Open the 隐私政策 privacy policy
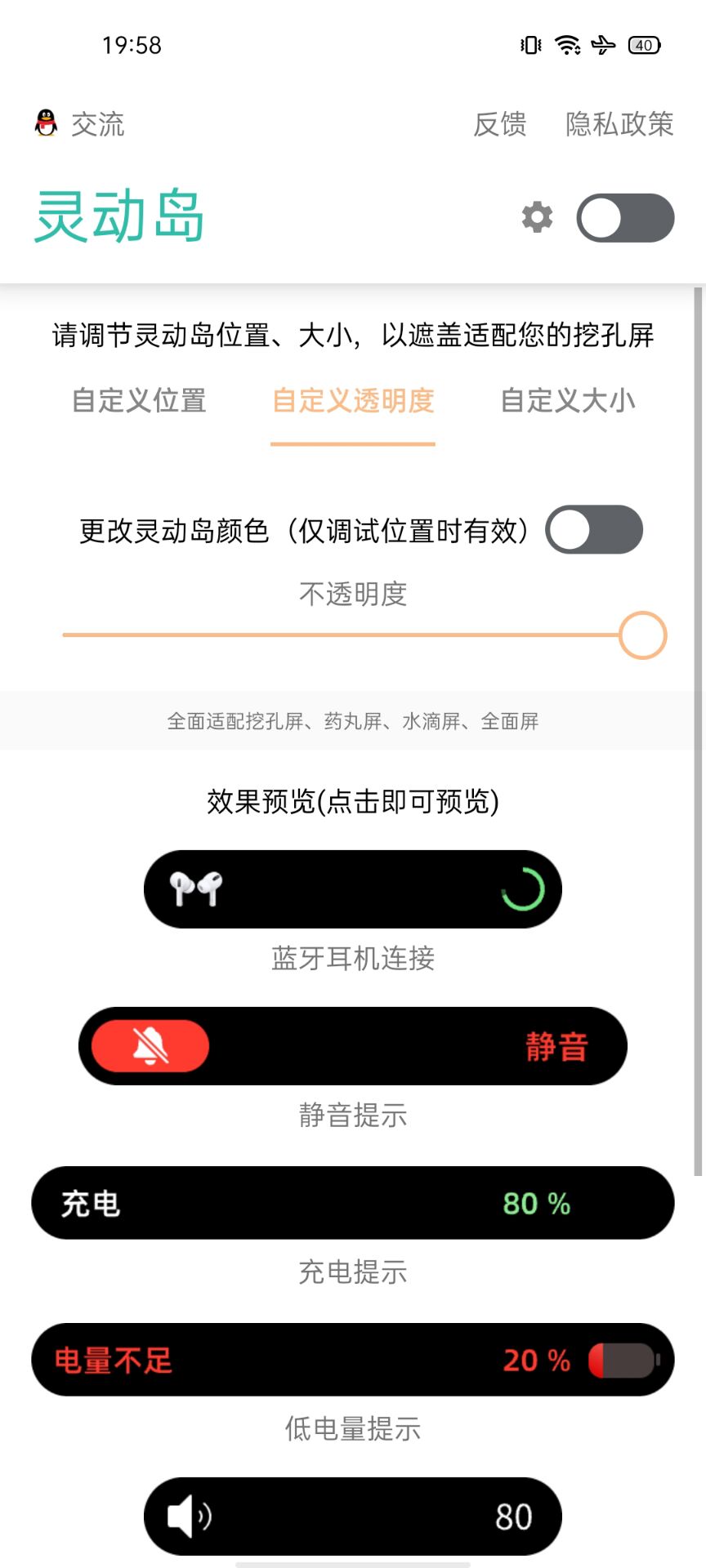706x1568 pixels. coord(619,124)
